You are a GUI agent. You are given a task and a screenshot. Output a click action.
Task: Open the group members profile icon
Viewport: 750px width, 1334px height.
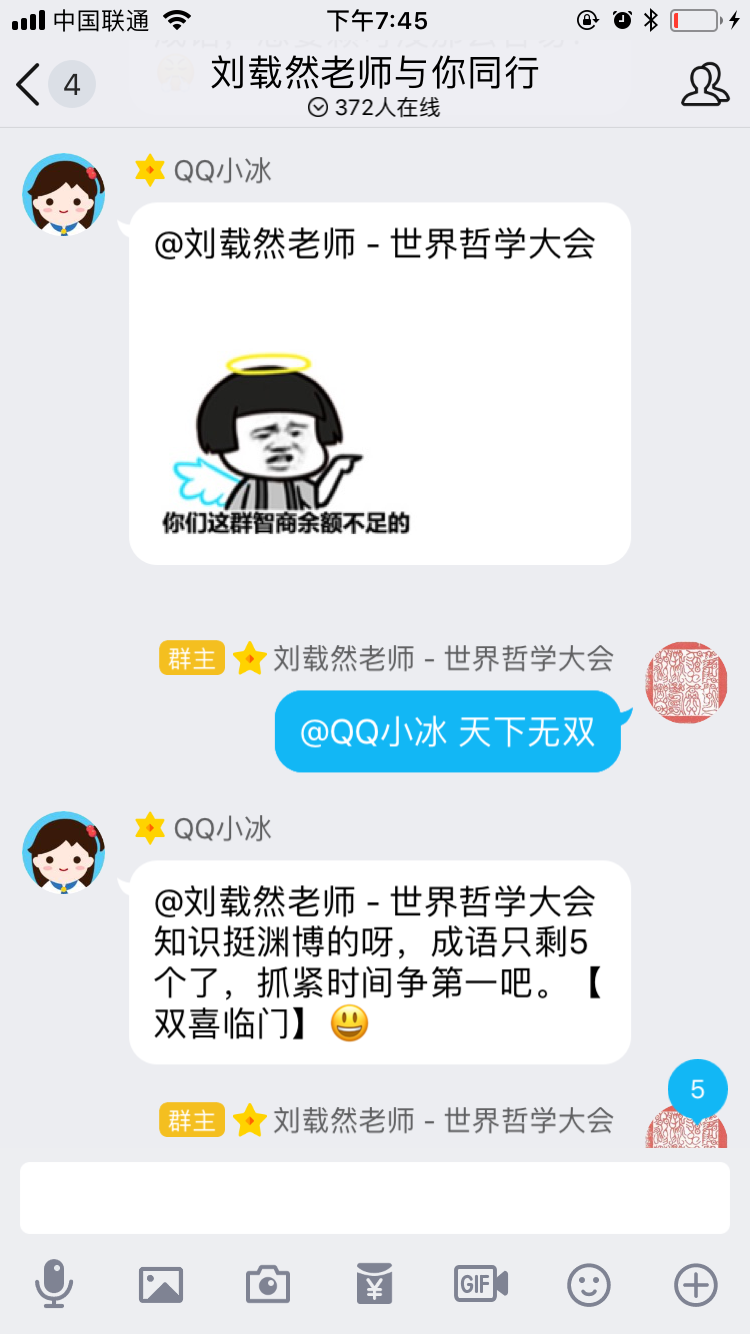coord(704,85)
